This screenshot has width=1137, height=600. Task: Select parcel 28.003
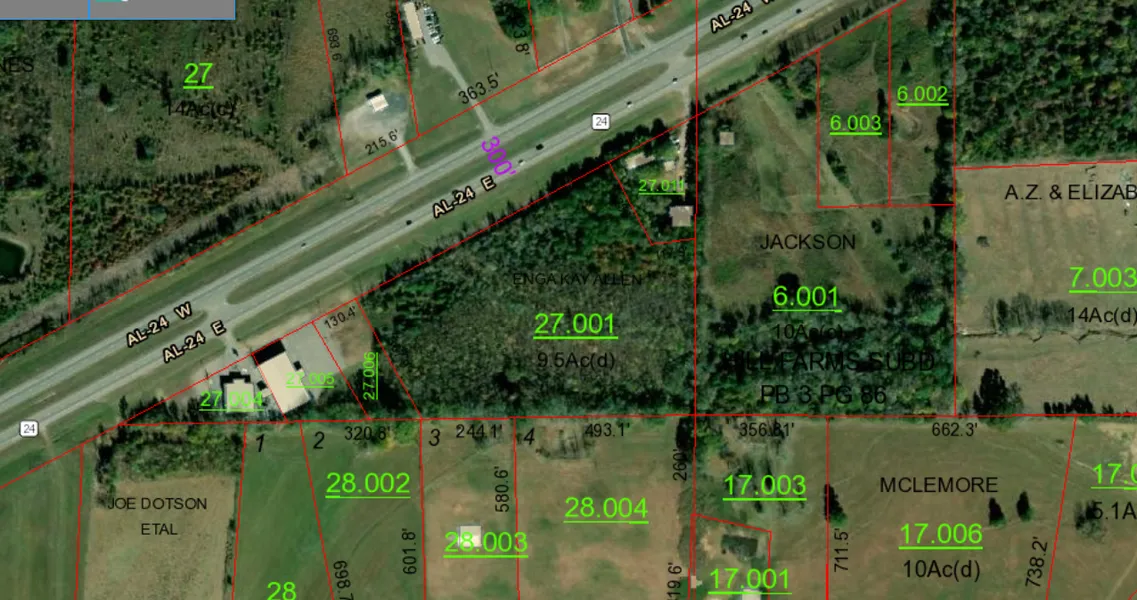(x=486, y=543)
